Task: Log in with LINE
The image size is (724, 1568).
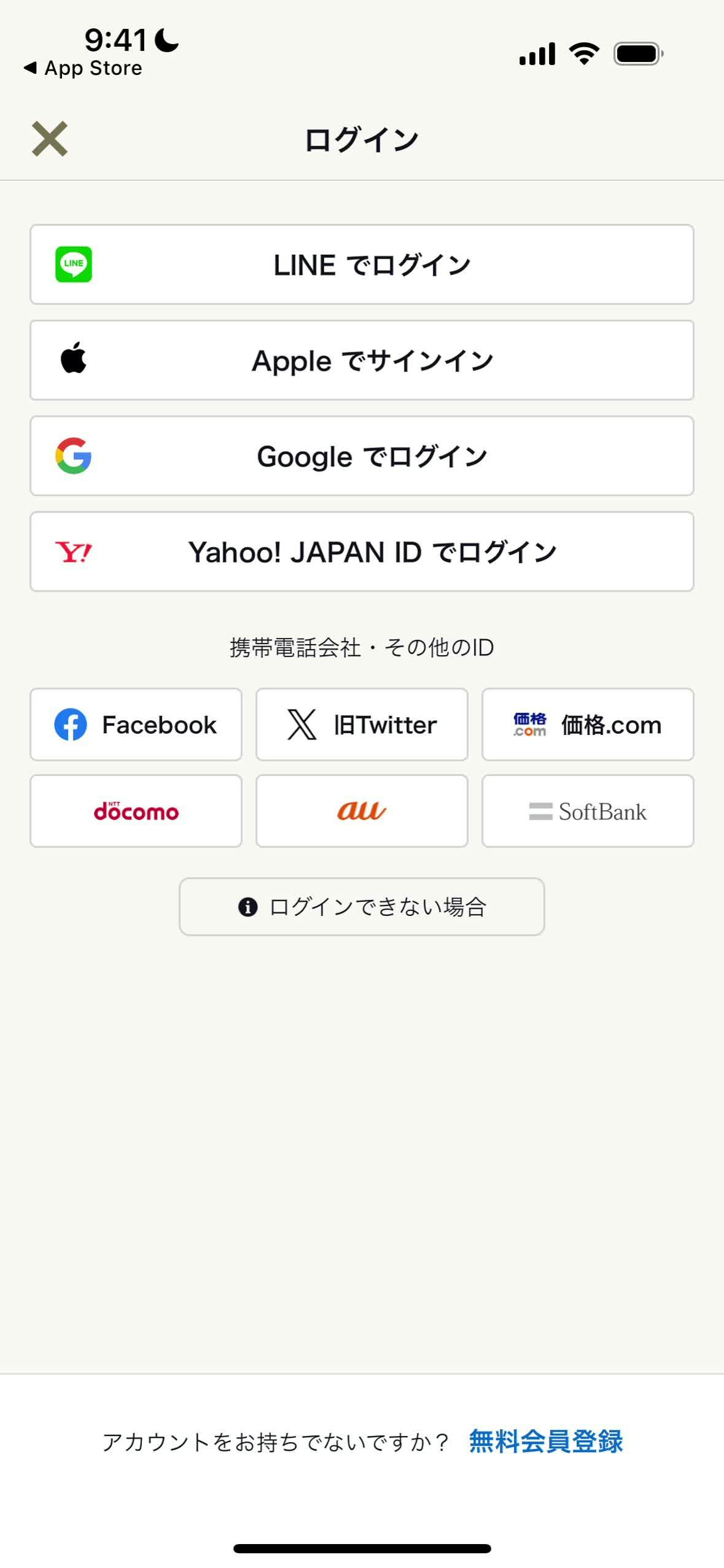Action: [362, 265]
